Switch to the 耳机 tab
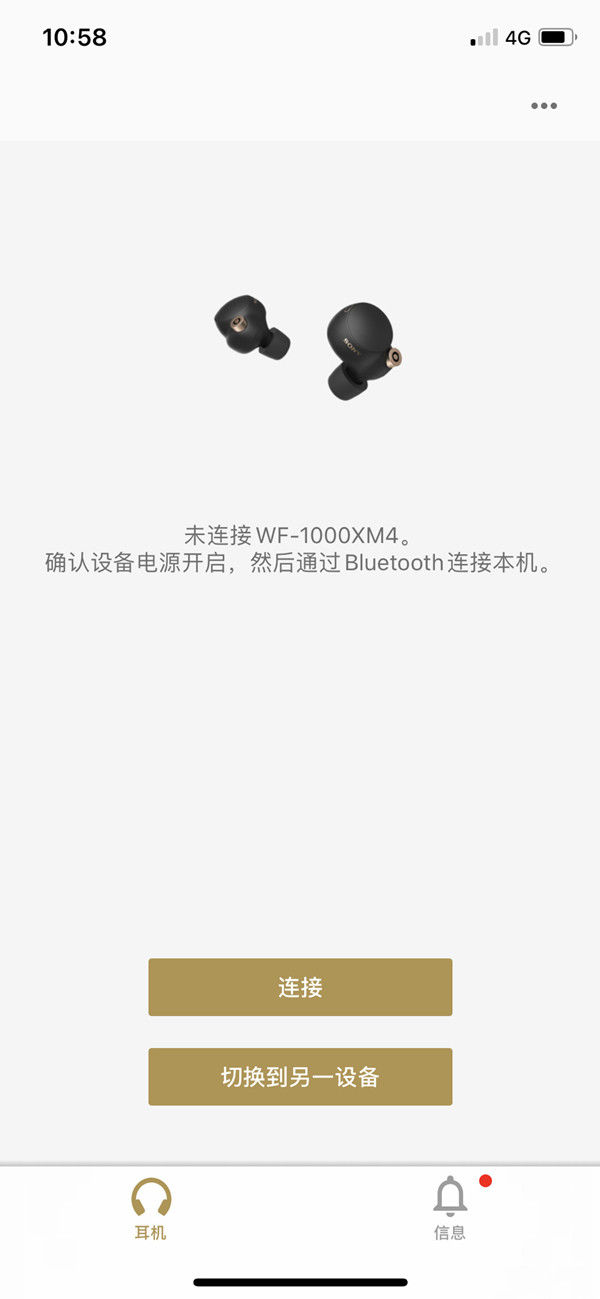600x1299 pixels. click(x=151, y=1208)
